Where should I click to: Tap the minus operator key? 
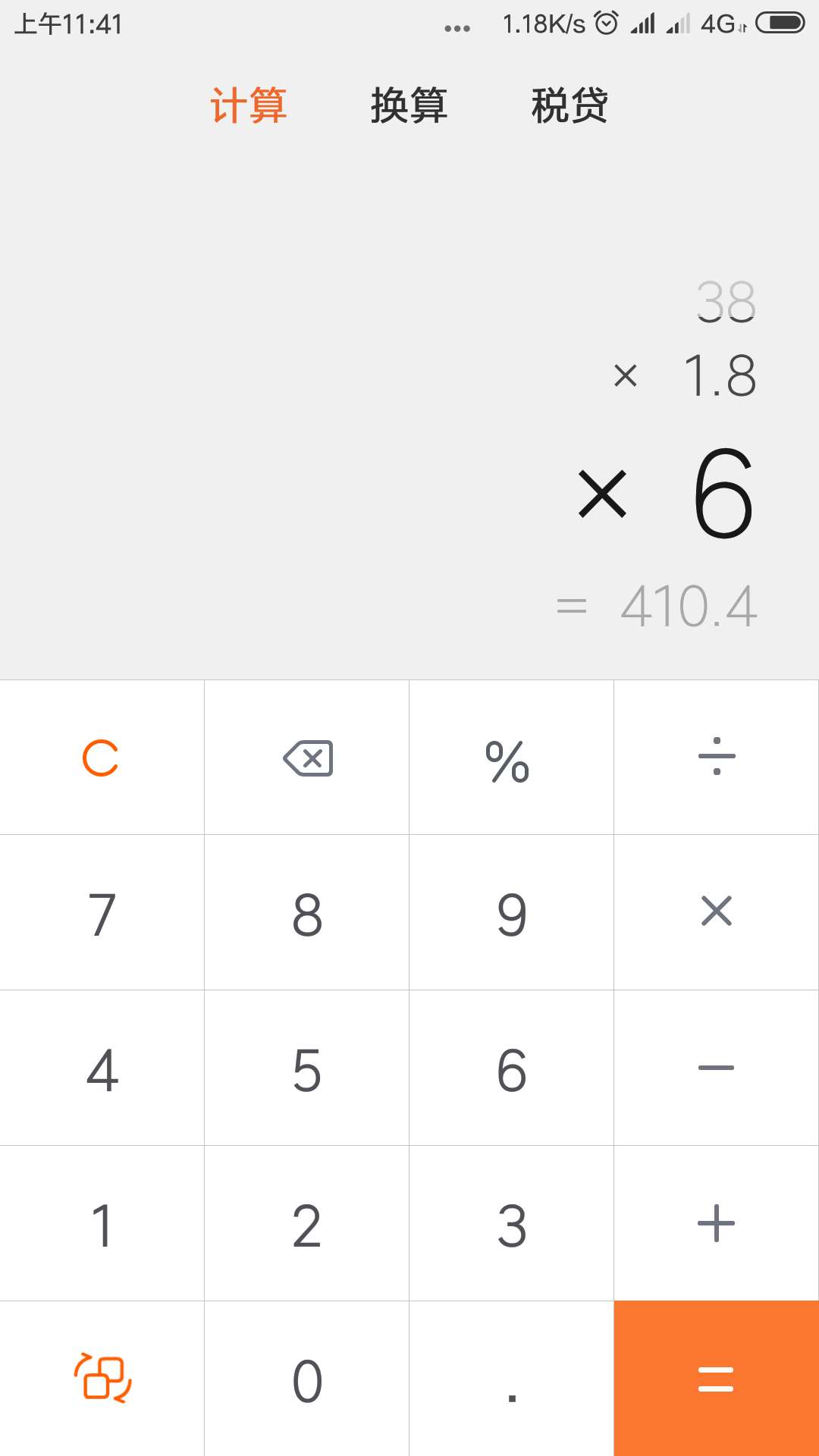coord(717,1068)
